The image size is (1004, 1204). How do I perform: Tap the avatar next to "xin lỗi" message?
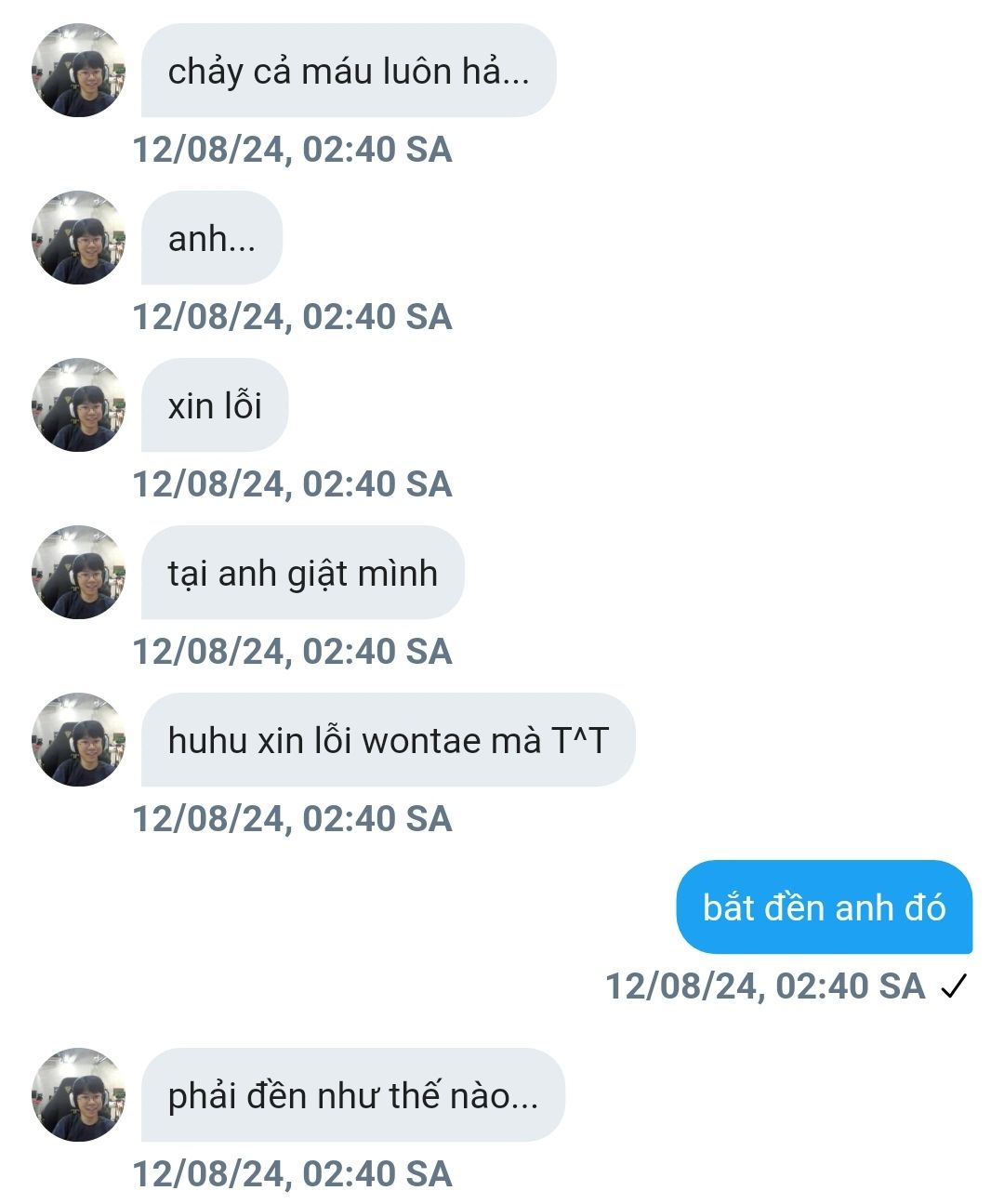click(78, 405)
